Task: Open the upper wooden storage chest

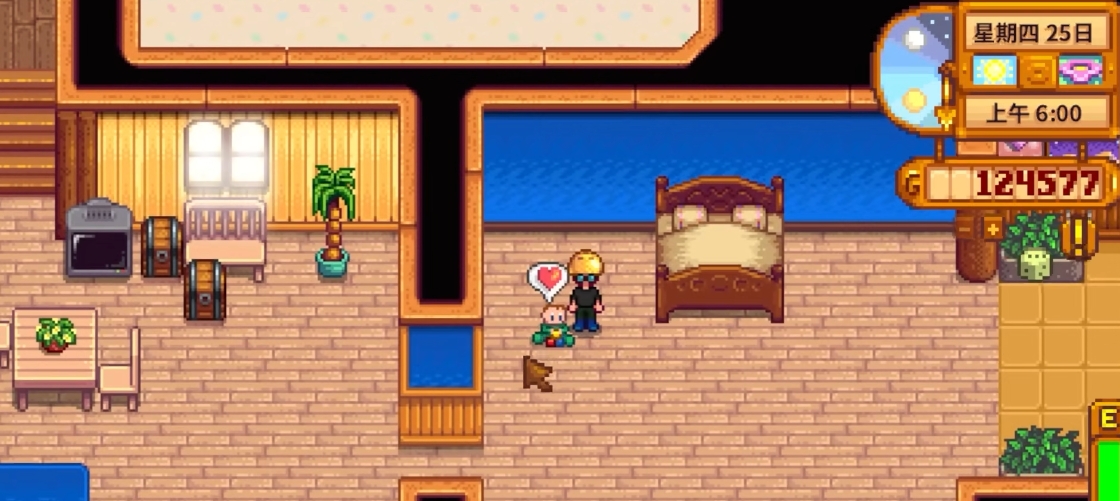Action: (x=161, y=246)
